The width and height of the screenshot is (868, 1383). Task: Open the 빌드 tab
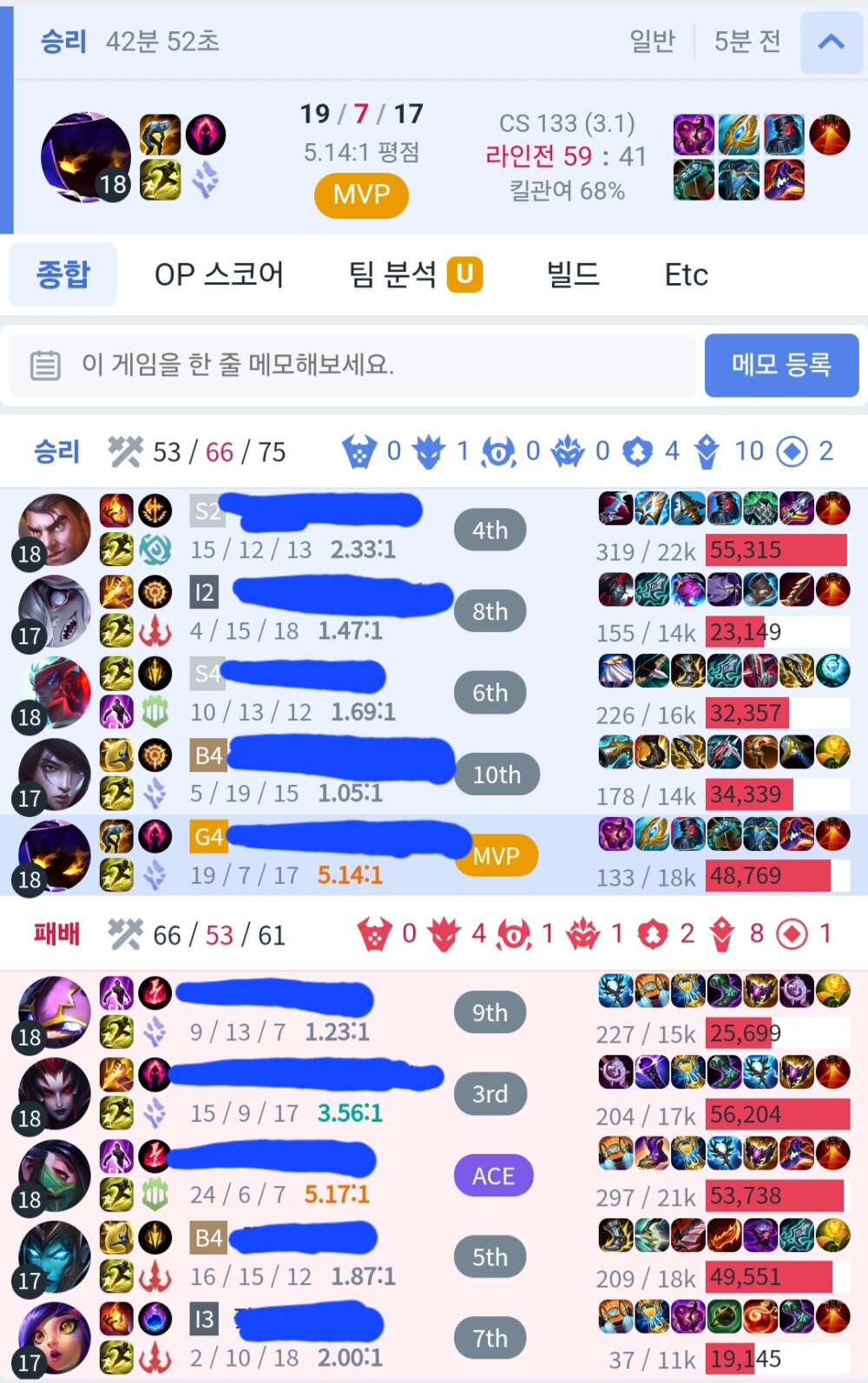[573, 274]
